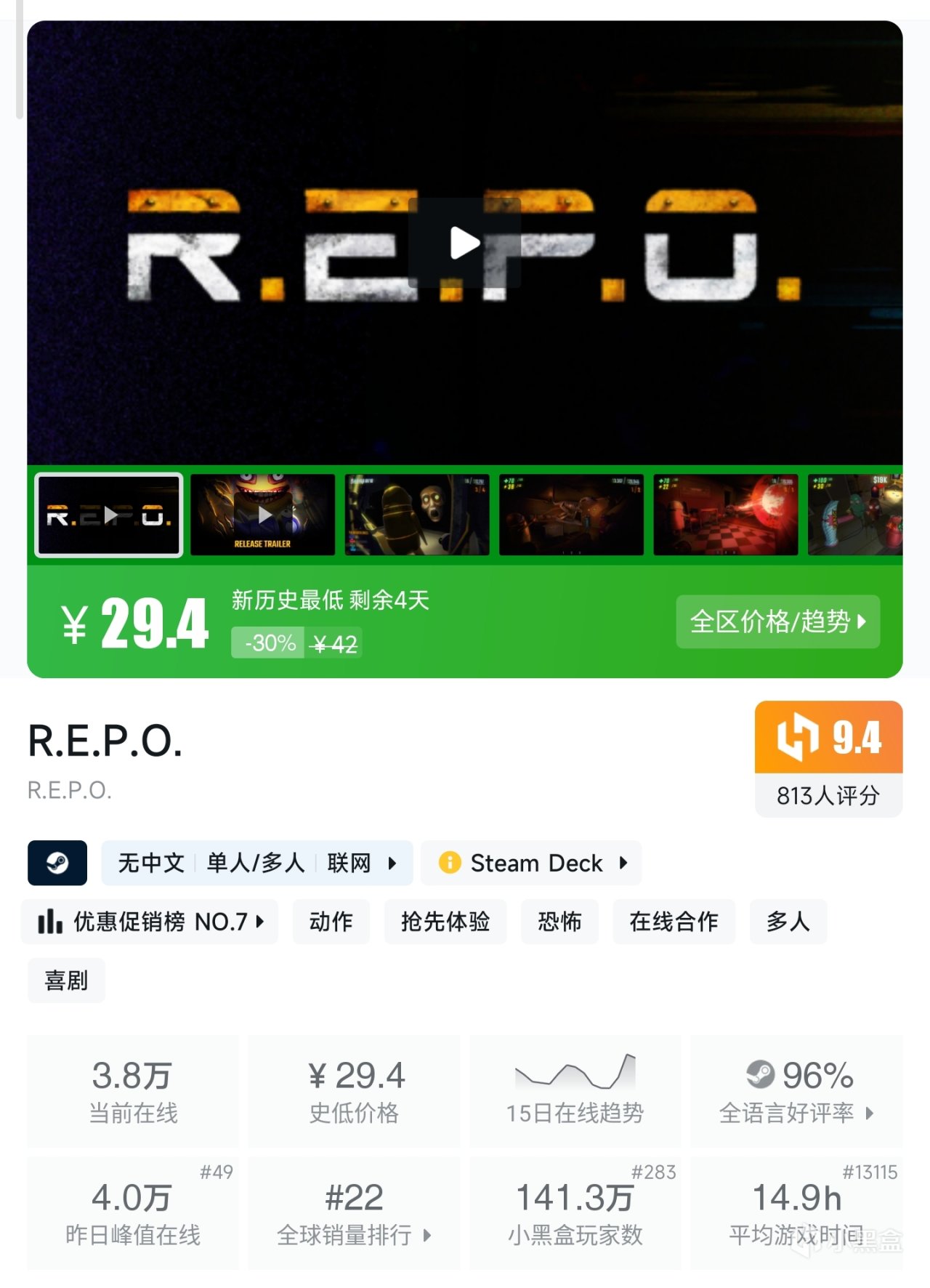Expand the 无中文 单人/多人 联网 info chip
The height and width of the screenshot is (1288, 930).
(x=256, y=863)
